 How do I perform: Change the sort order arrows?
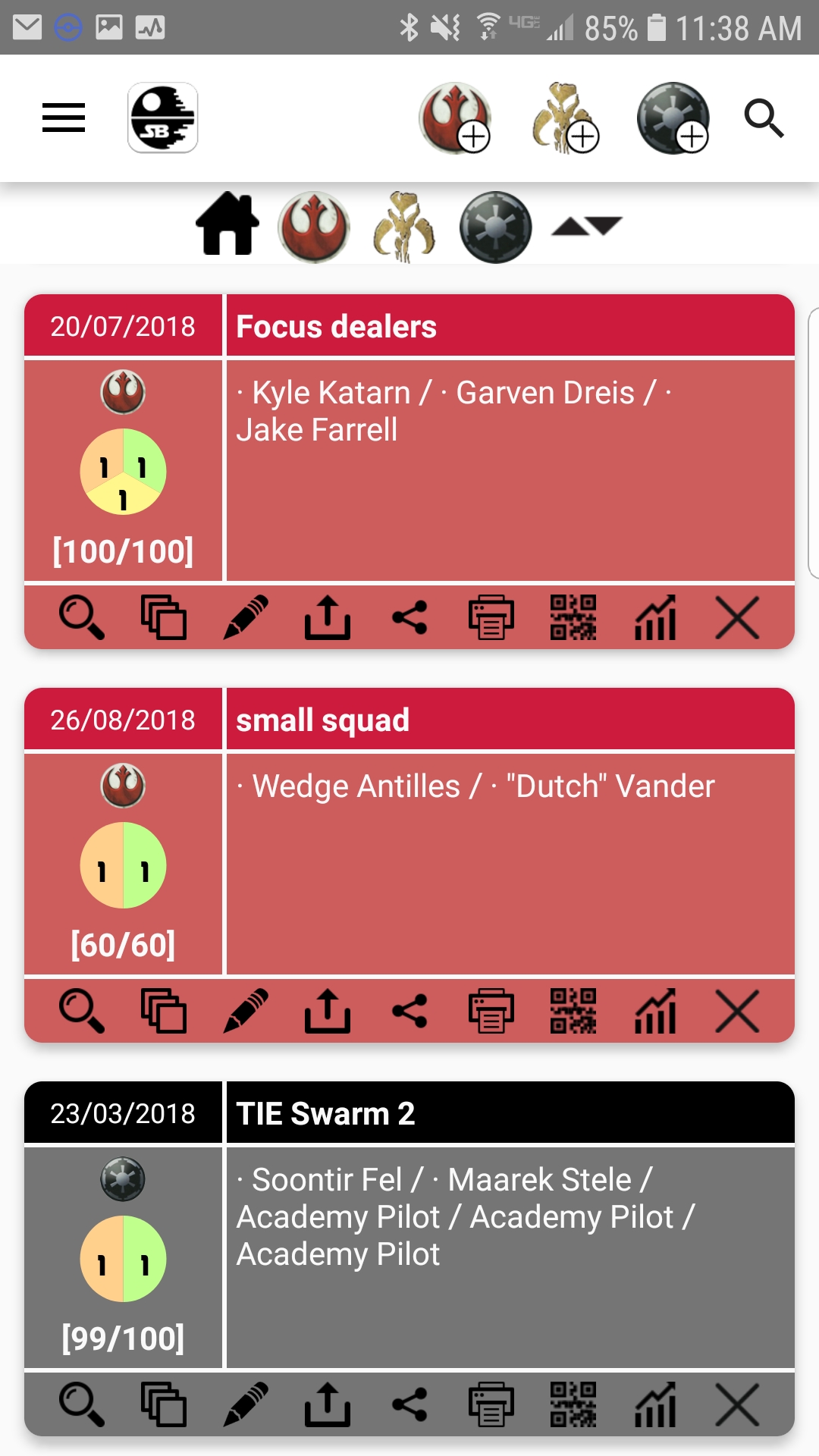587,226
